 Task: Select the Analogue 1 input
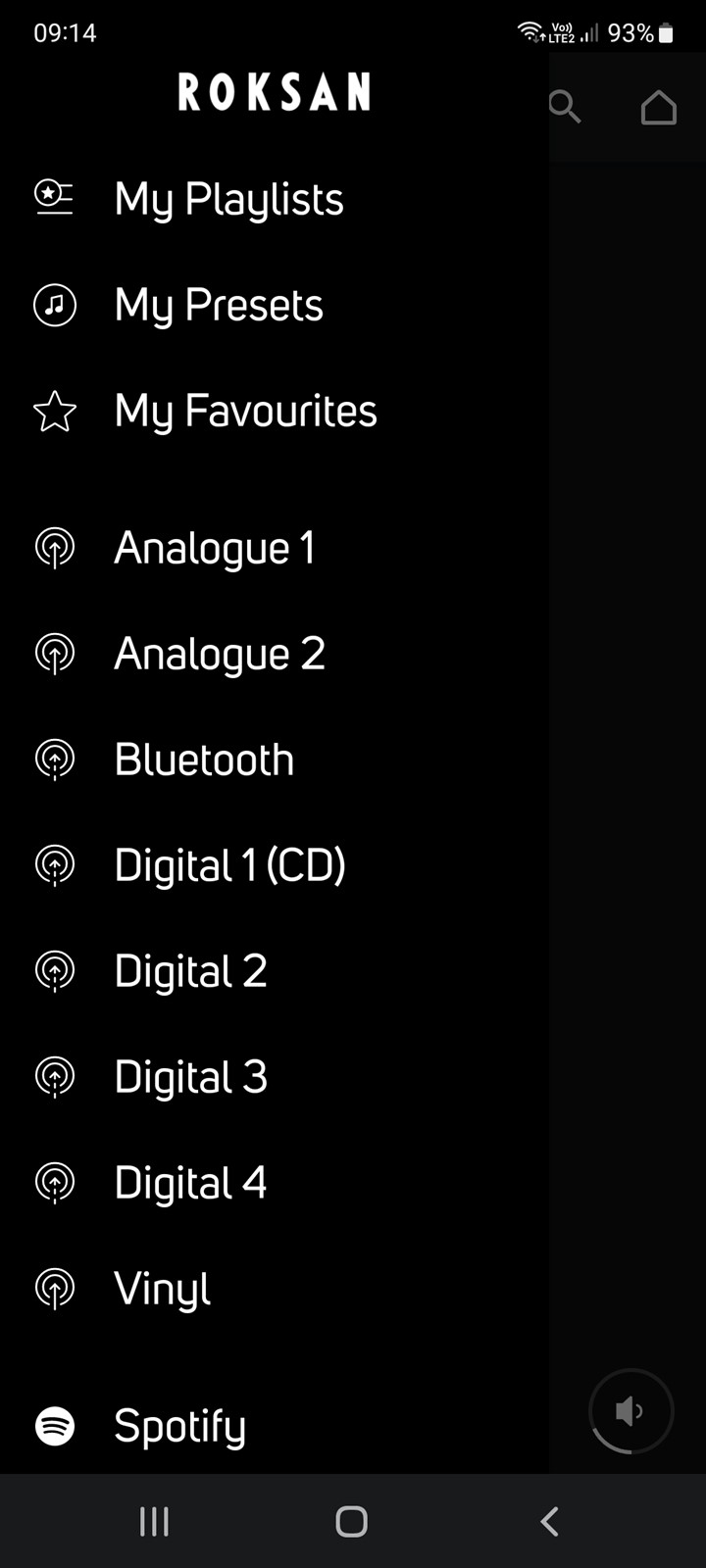(275, 548)
